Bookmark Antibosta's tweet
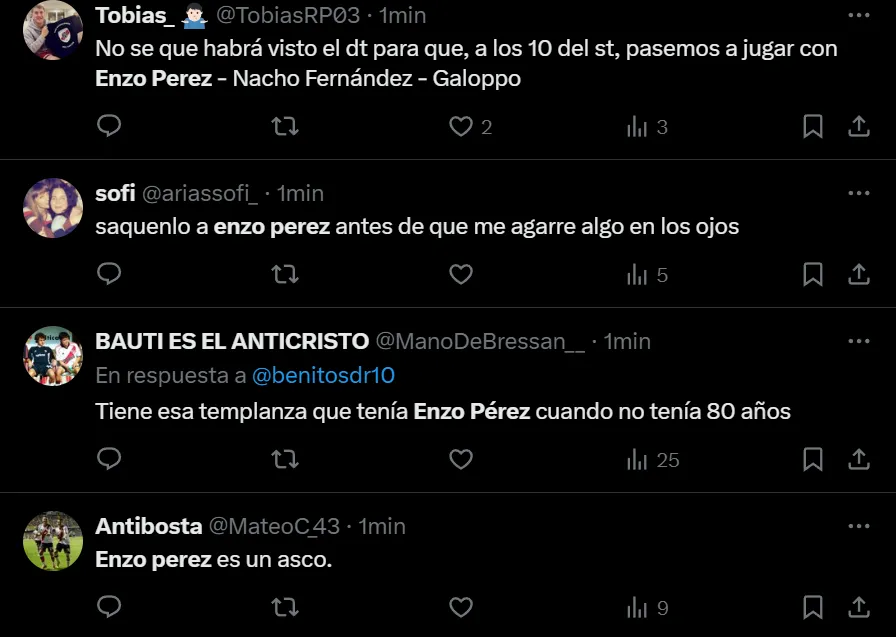Viewport: 896px width, 637px height. (x=813, y=607)
